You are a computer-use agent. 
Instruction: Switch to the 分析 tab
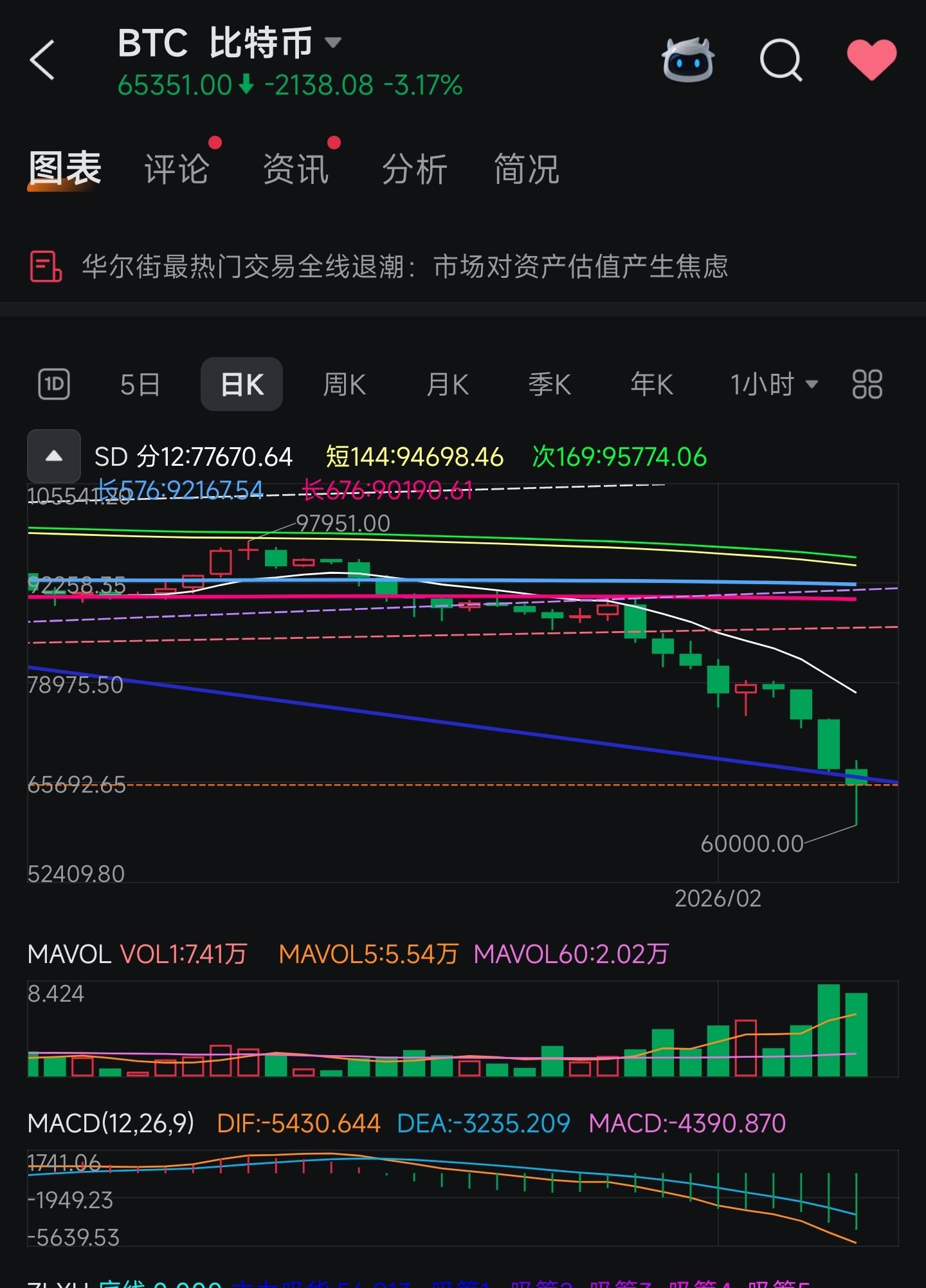click(x=415, y=169)
